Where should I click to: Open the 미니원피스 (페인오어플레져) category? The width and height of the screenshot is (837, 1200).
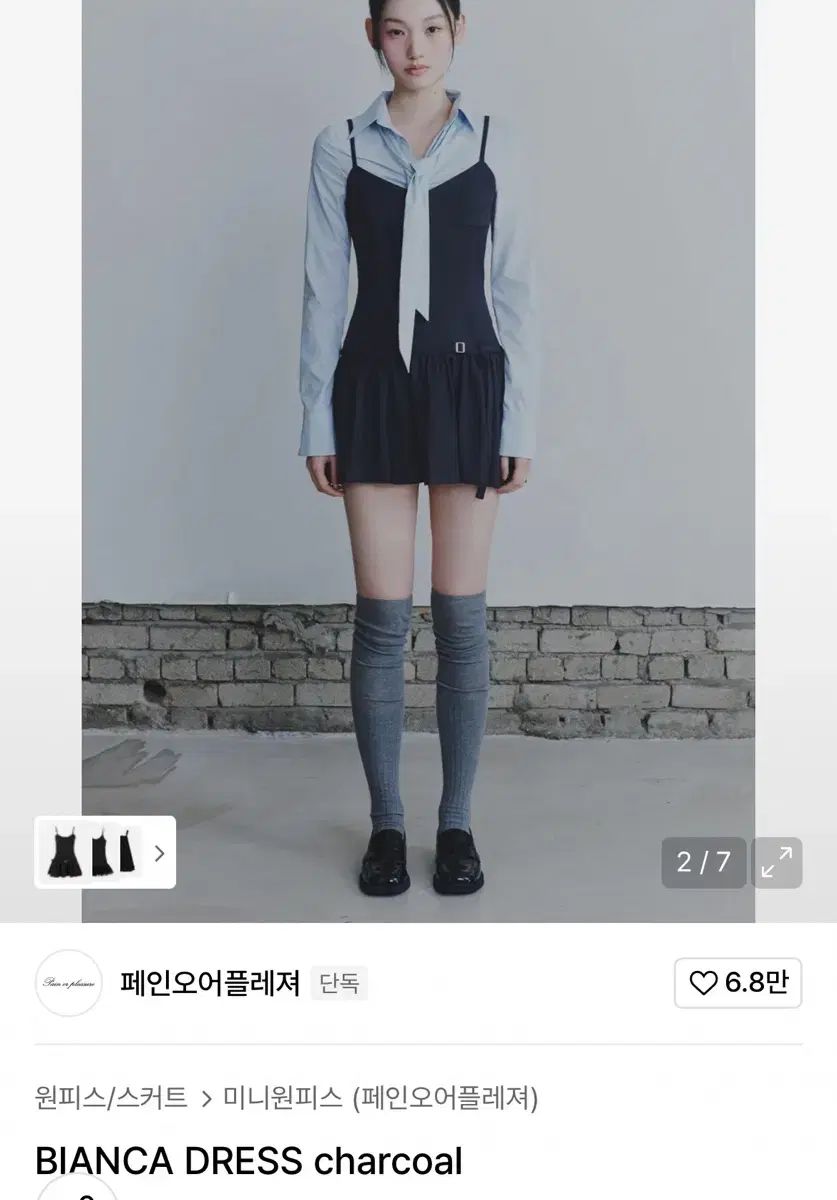pos(380,1098)
